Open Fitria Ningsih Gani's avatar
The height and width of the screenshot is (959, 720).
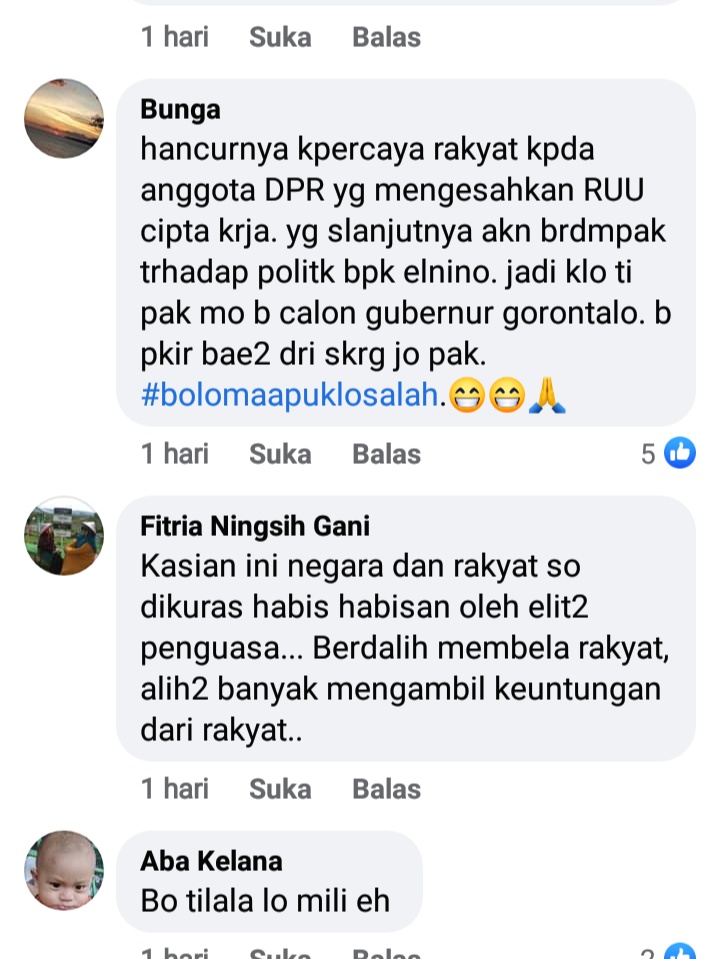pyautogui.click(x=64, y=536)
